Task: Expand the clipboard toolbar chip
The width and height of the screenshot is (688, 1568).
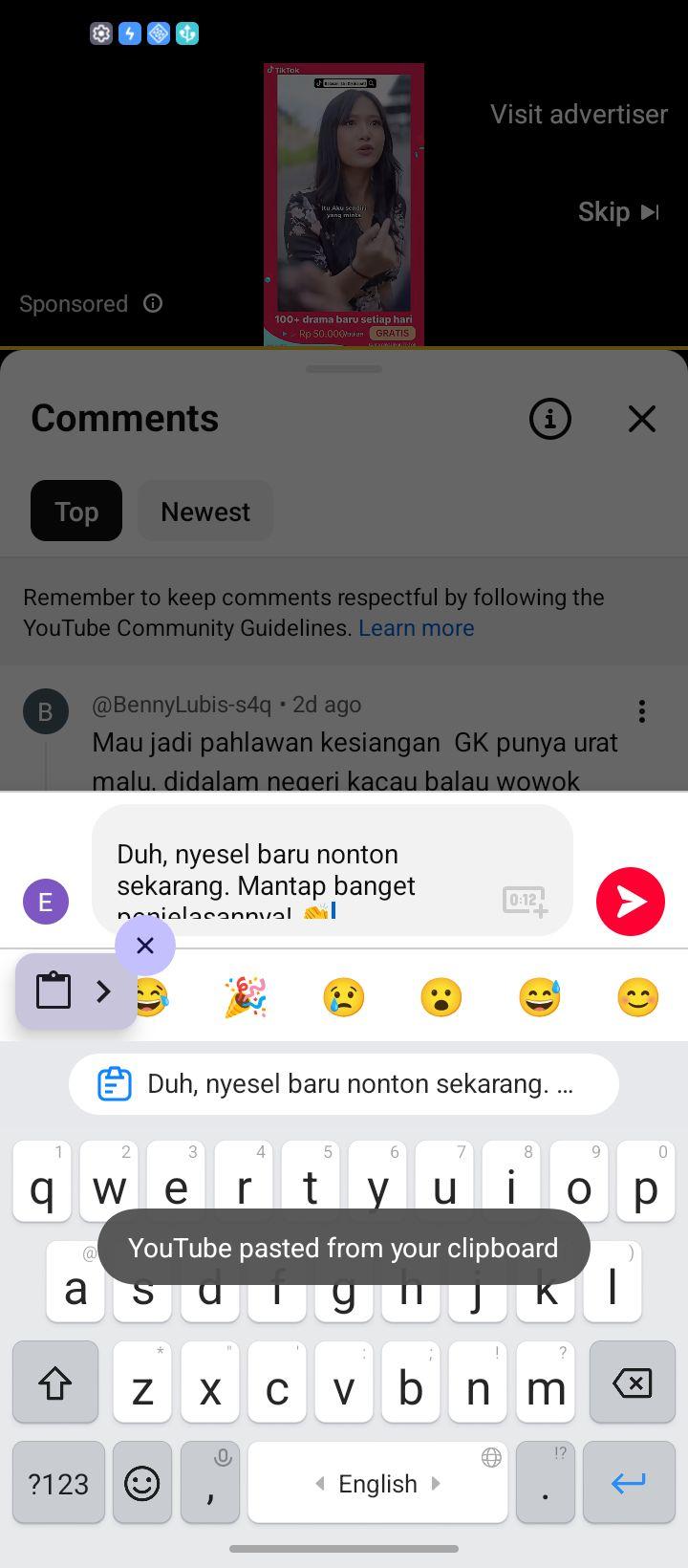Action: coord(75,991)
